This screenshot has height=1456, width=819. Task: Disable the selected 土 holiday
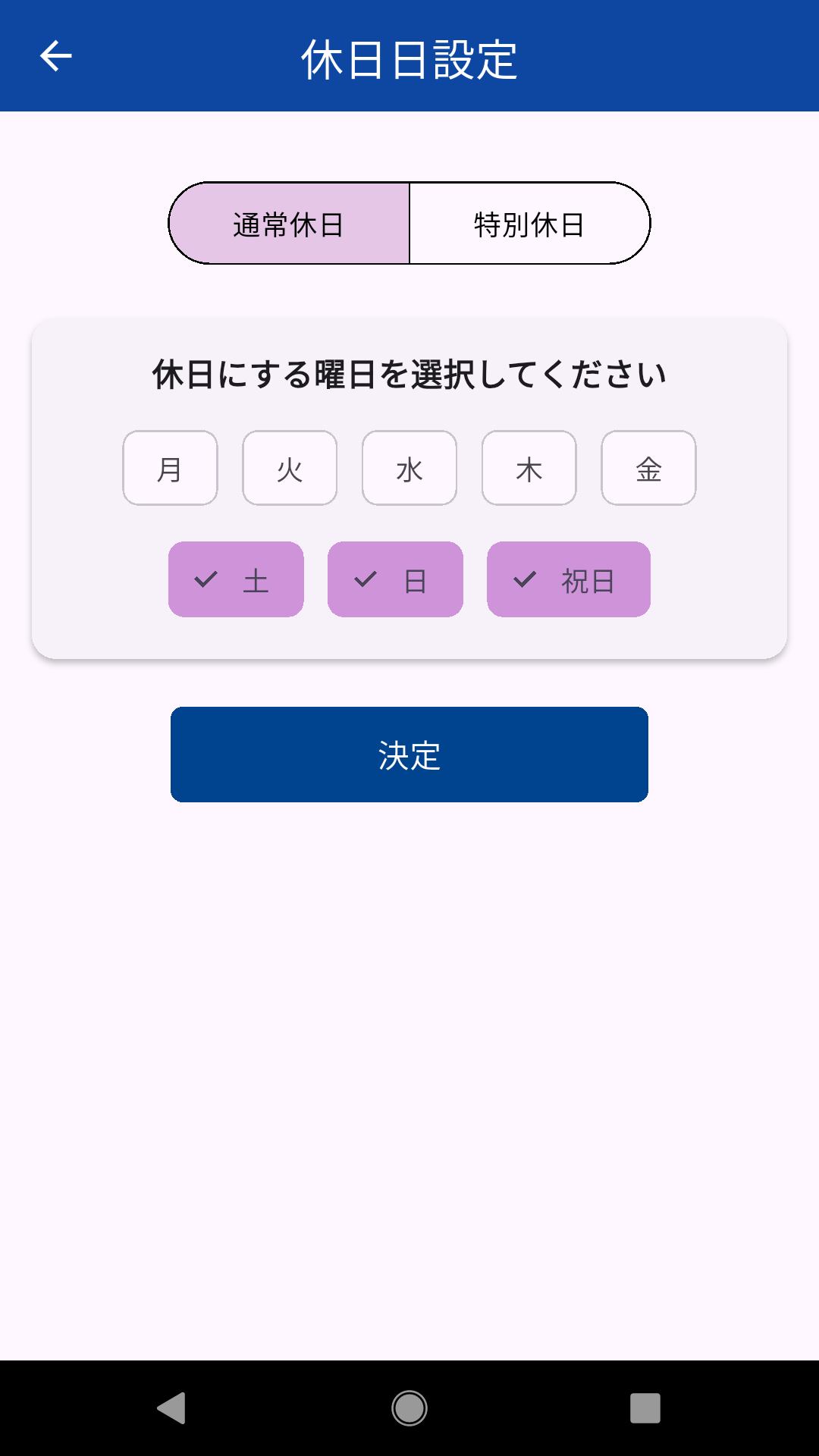pyautogui.click(x=236, y=580)
